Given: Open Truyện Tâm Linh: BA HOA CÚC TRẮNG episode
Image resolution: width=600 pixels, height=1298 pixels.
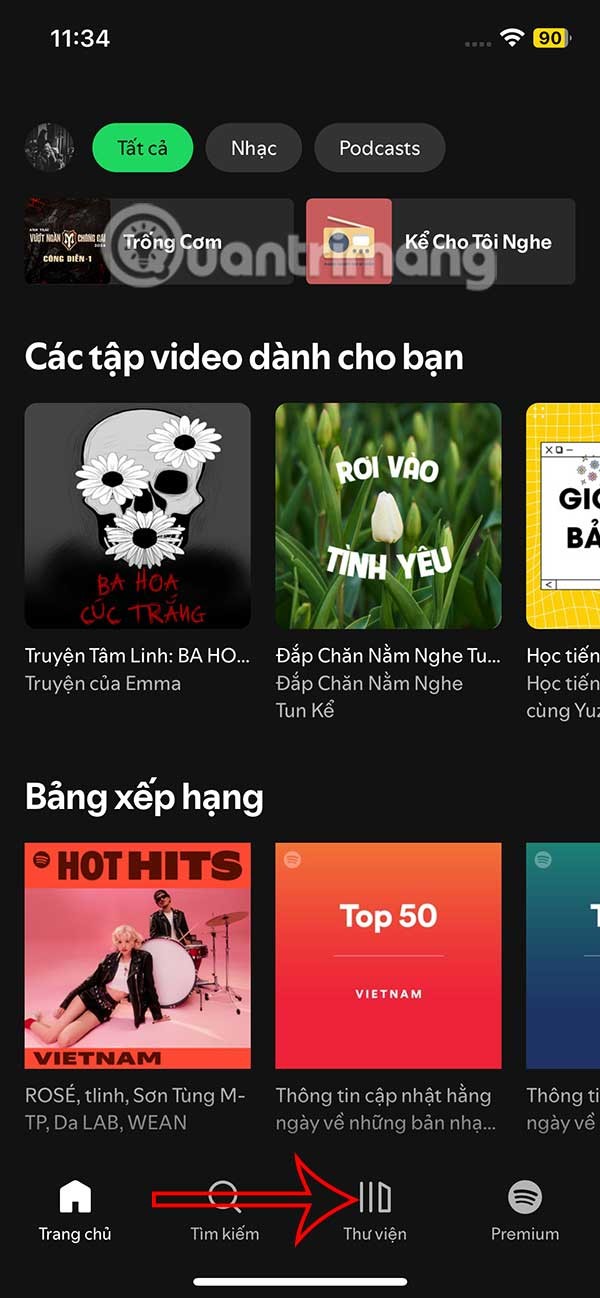Looking at the screenshot, I should click(137, 515).
